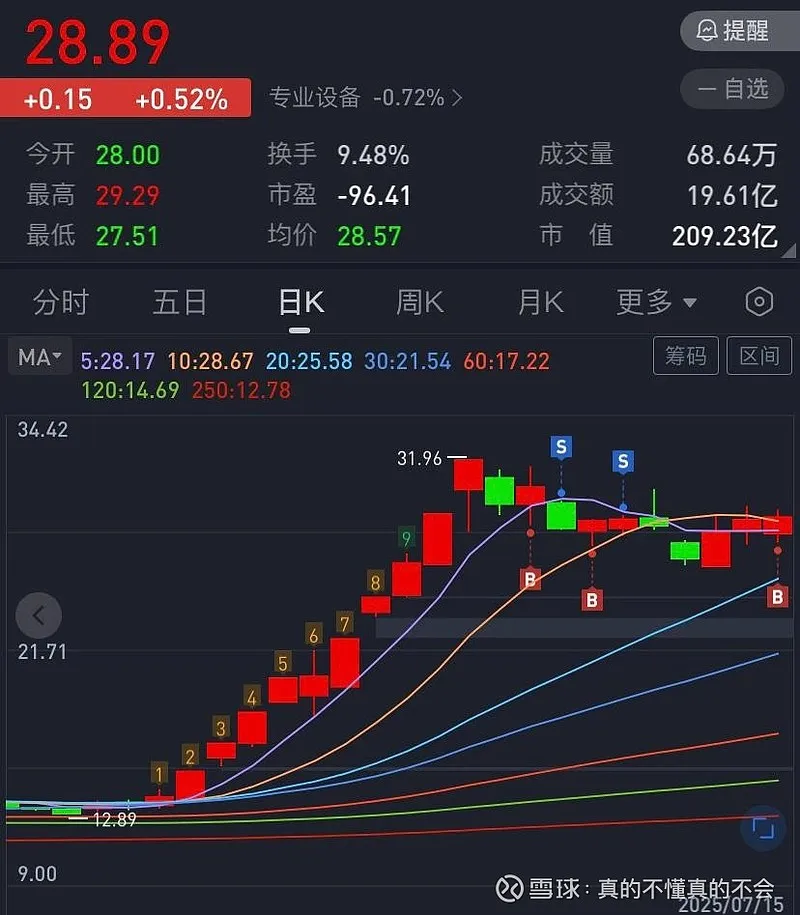
Task: Open chart settings hexagon icon
Action: [x=759, y=302]
